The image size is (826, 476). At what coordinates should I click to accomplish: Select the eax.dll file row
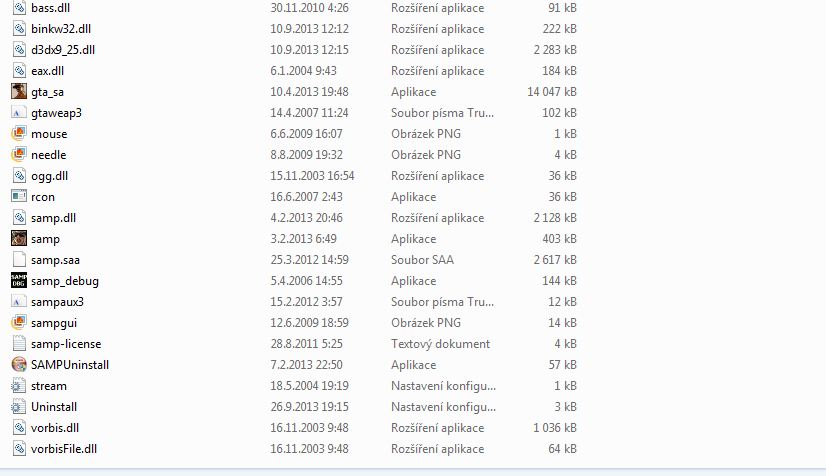pyautogui.click(x=47, y=70)
